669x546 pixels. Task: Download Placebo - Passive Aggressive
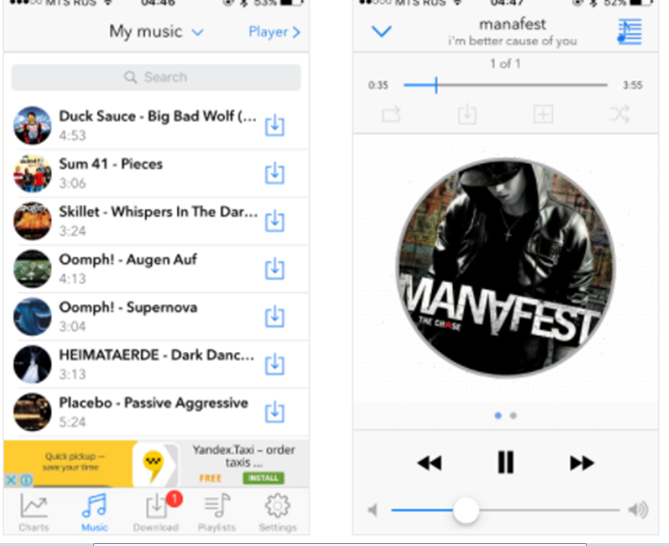pyautogui.click(x=274, y=412)
